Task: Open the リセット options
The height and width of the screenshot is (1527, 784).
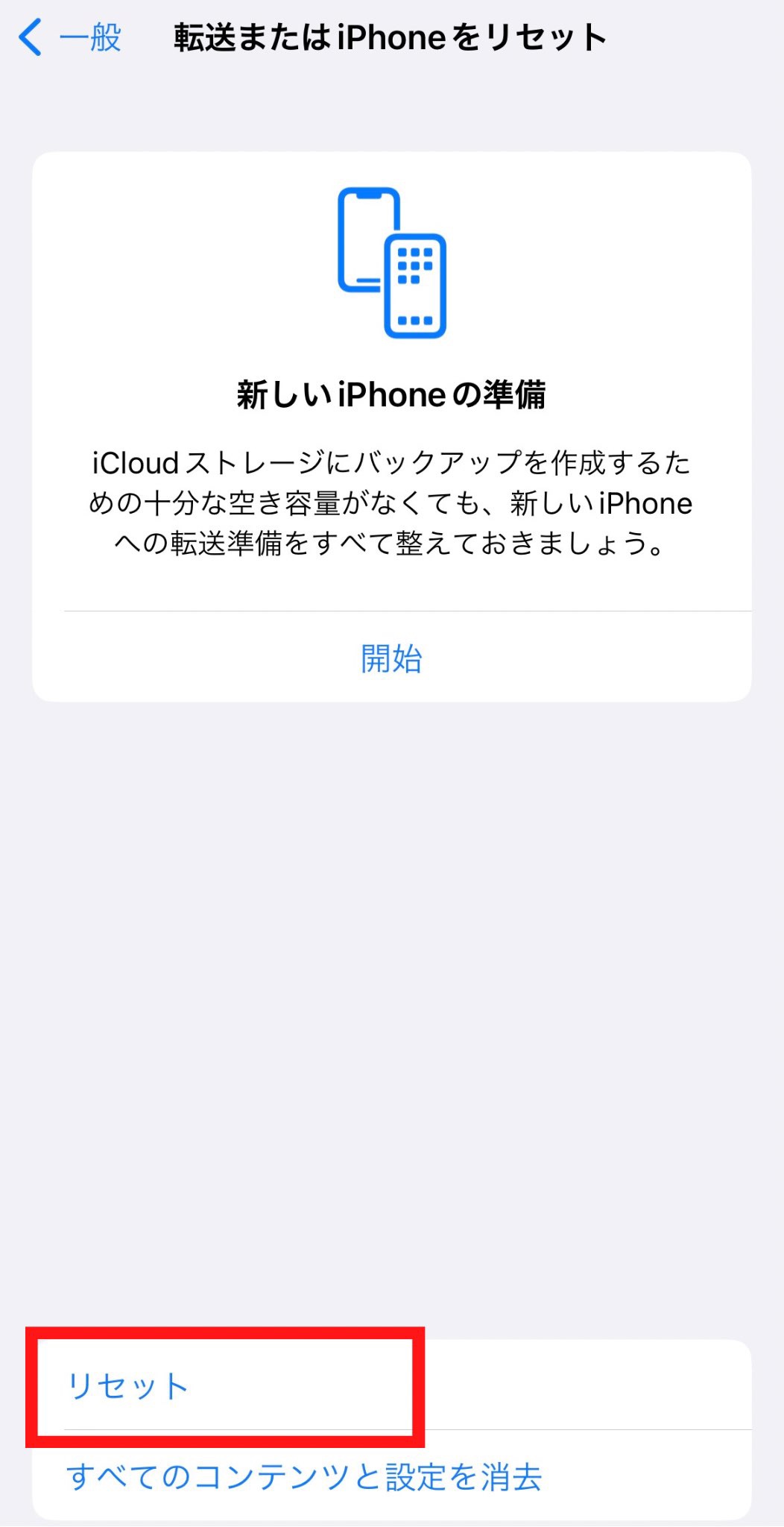Action: (x=128, y=1387)
